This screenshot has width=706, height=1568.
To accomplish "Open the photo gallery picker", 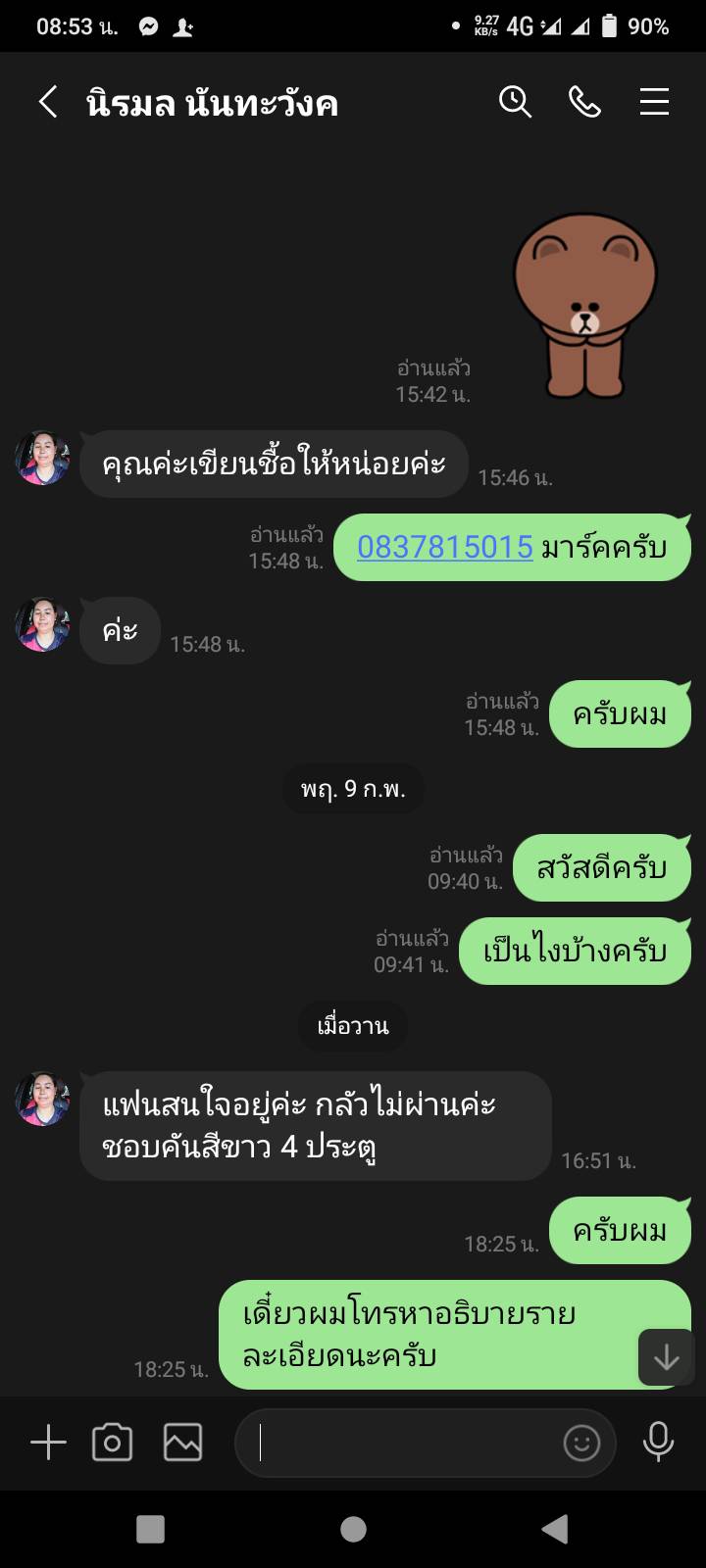I will point(182,1443).
